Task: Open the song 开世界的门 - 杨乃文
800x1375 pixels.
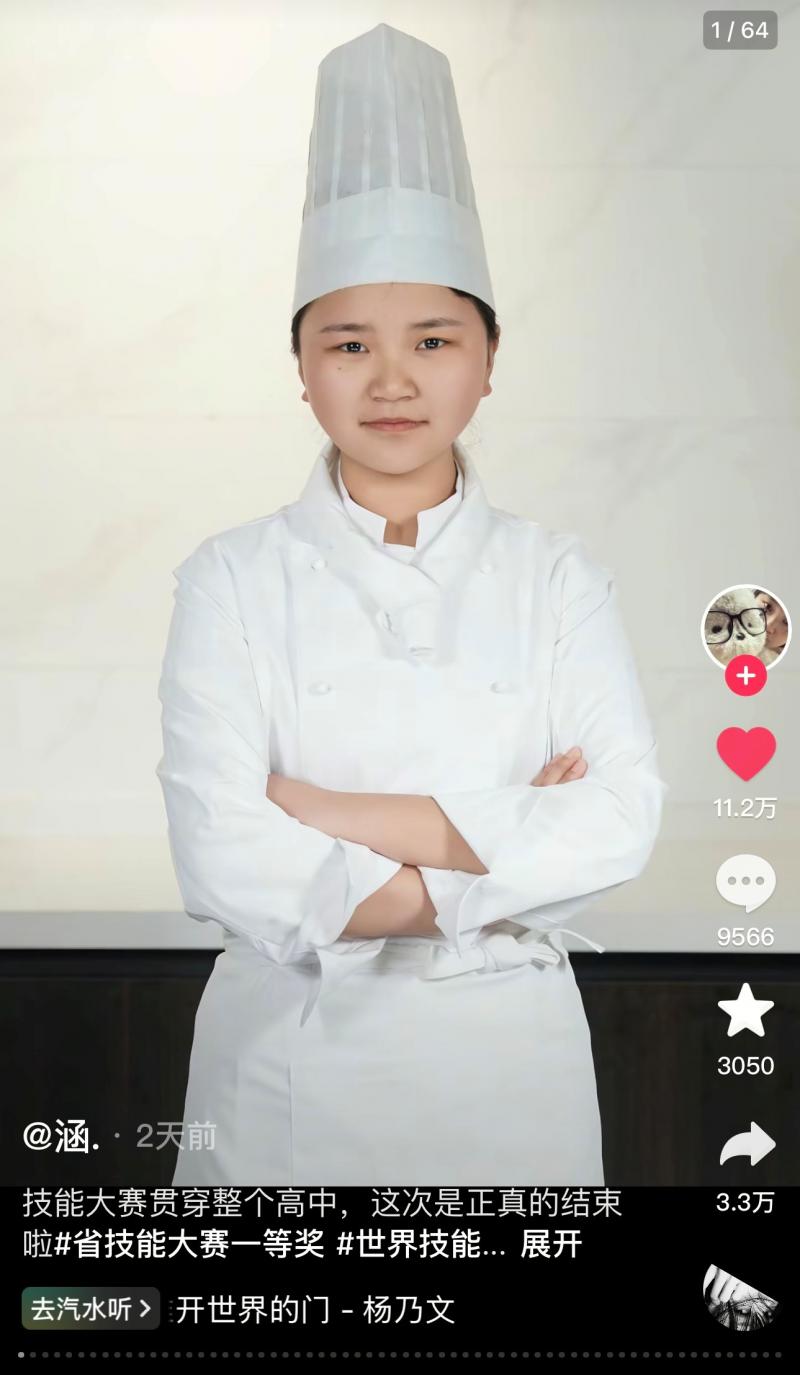Action: click(x=315, y=1310)
